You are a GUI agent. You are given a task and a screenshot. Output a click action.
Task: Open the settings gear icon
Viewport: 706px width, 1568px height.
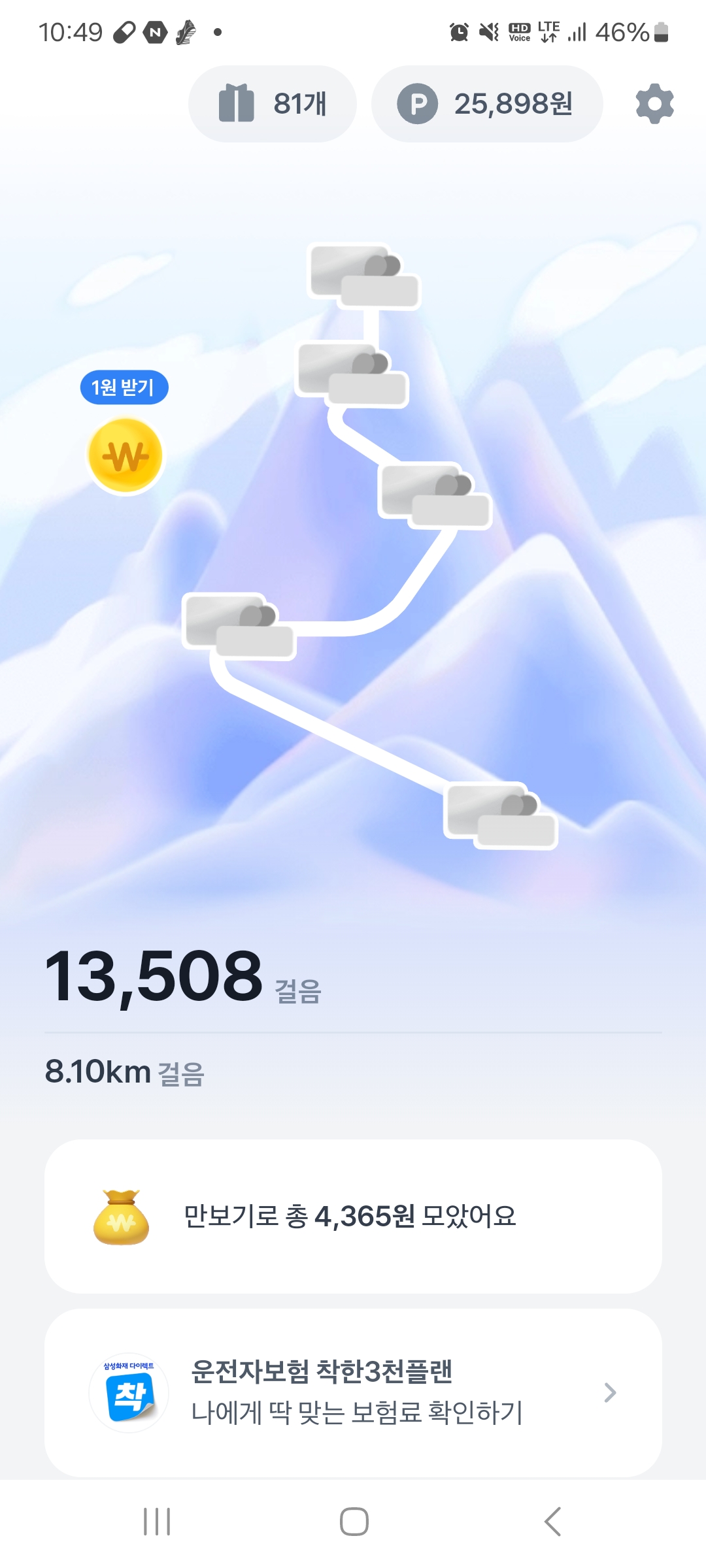654,103
